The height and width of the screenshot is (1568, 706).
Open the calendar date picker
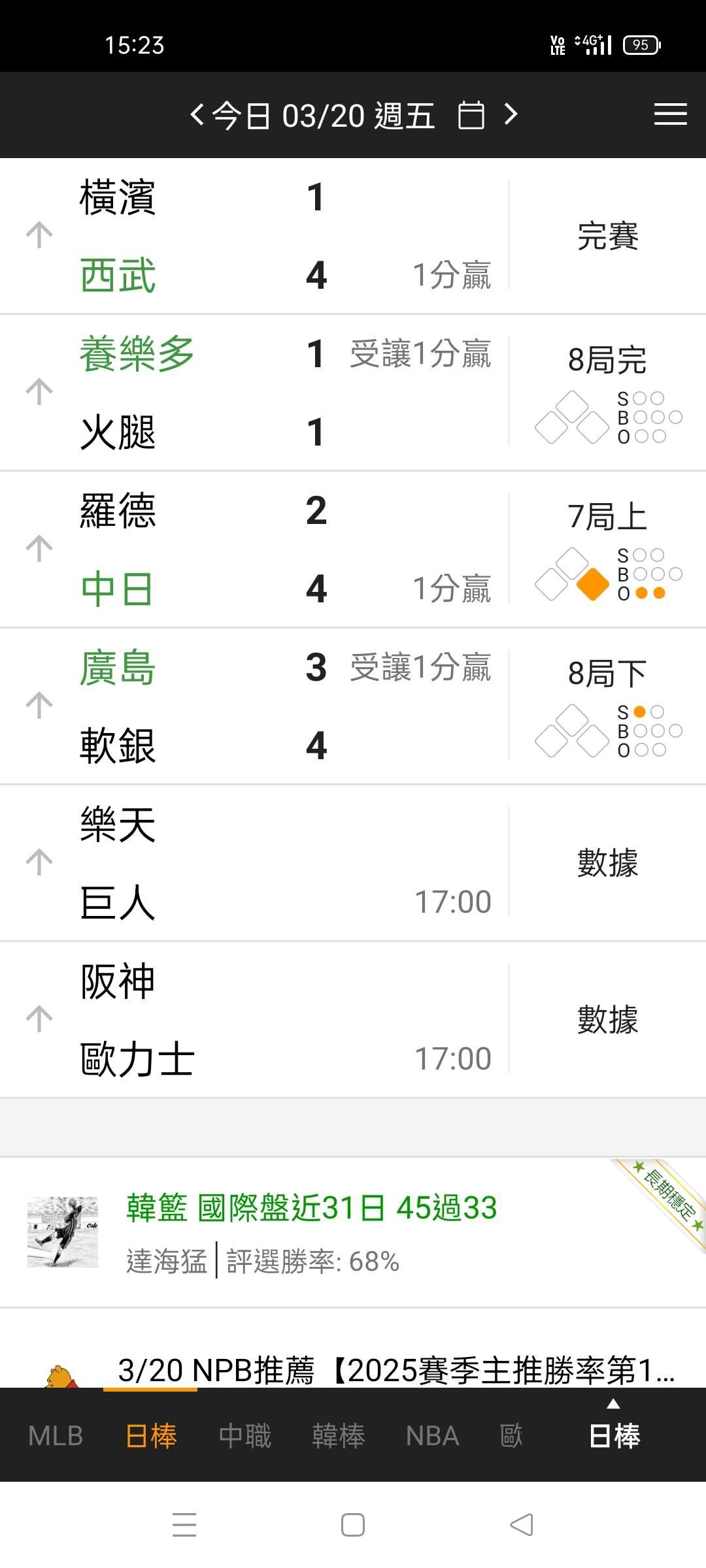click(471, 116)
